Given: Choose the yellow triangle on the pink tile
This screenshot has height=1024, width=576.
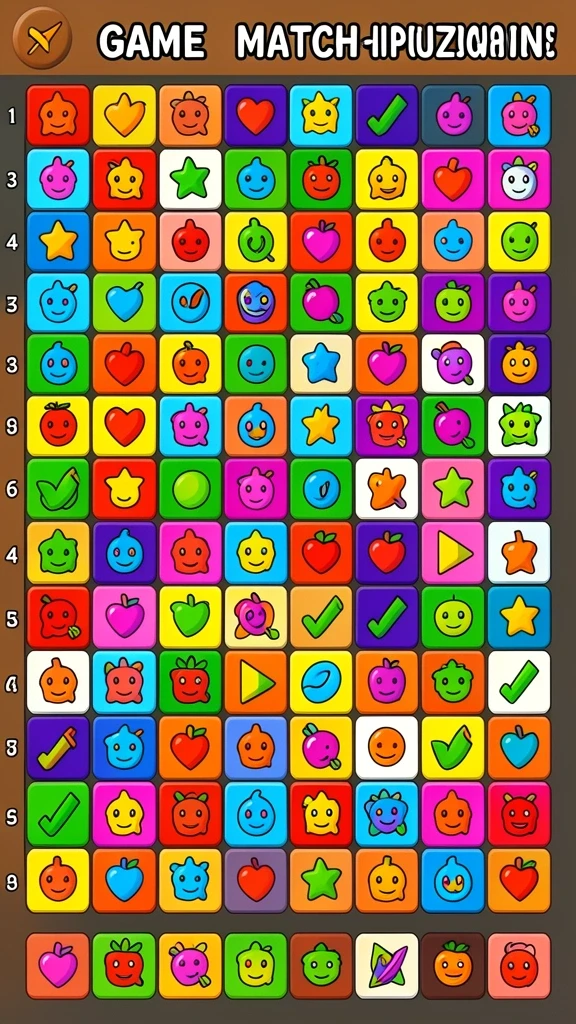Looking at the screenshot, I should (453, 553).
